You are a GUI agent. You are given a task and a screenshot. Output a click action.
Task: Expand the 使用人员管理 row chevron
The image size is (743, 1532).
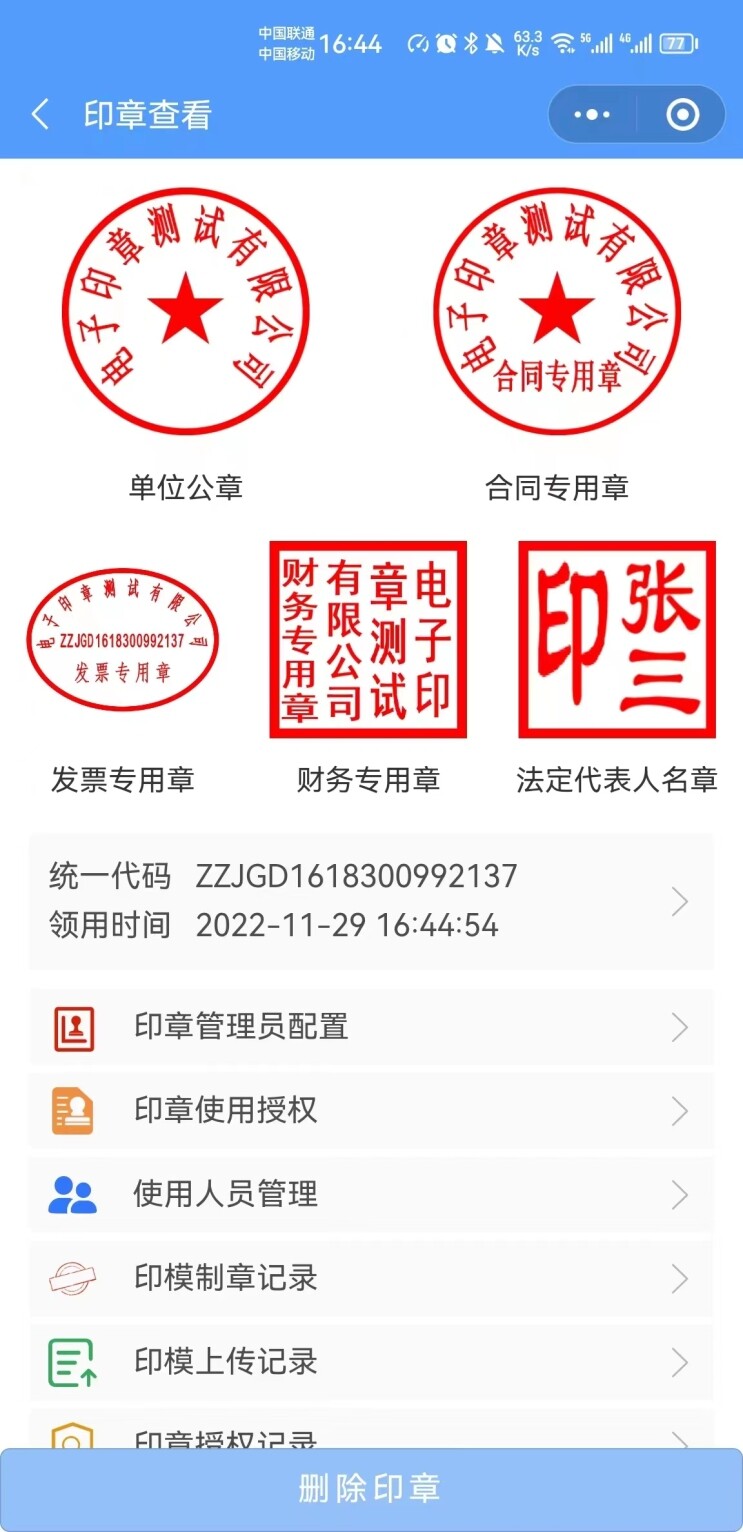(679, 1195)
